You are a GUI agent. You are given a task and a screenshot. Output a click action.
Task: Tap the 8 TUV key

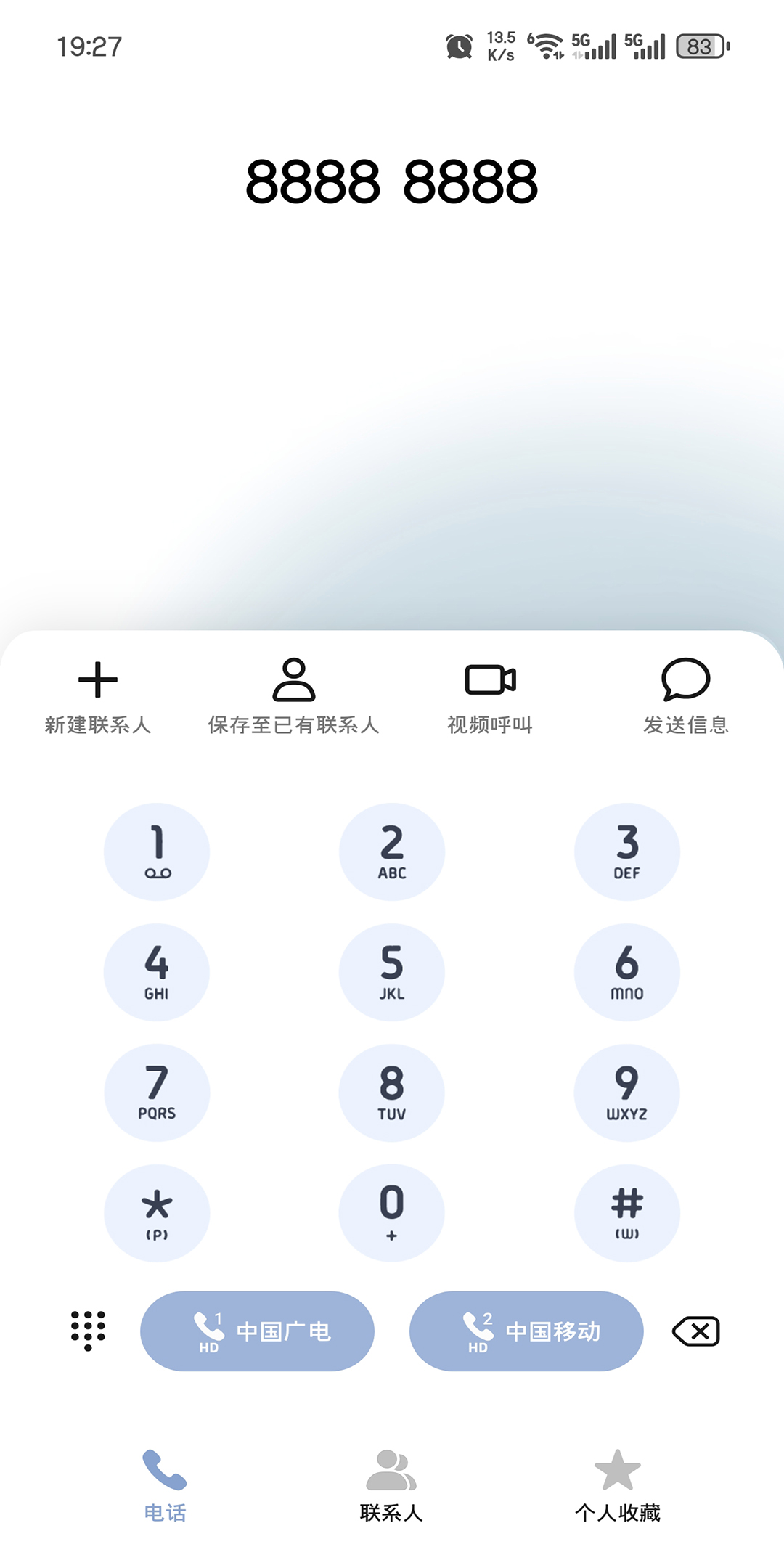(x=392, y=1093)
